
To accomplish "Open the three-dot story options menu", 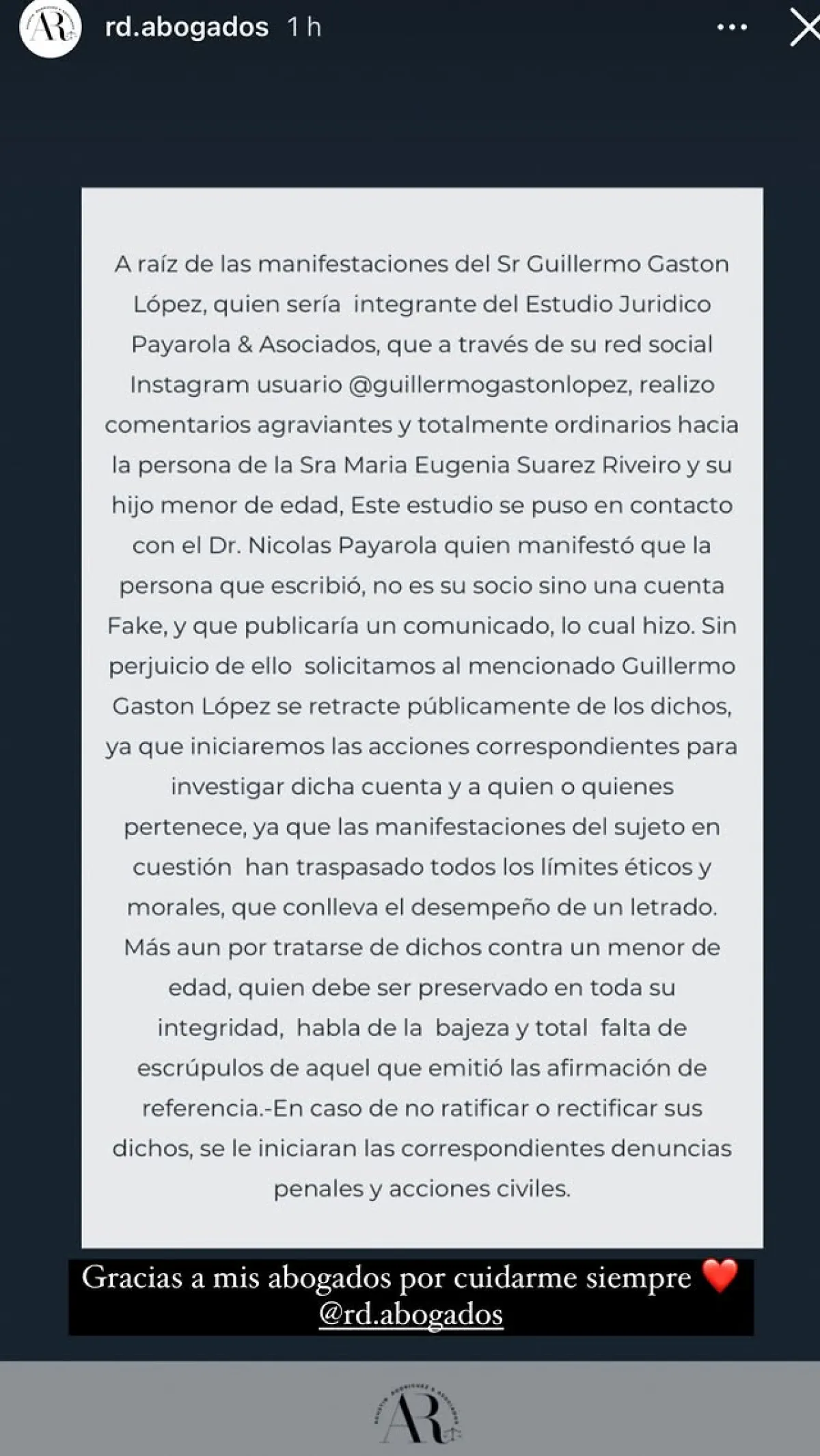I will tap(732, 28).
